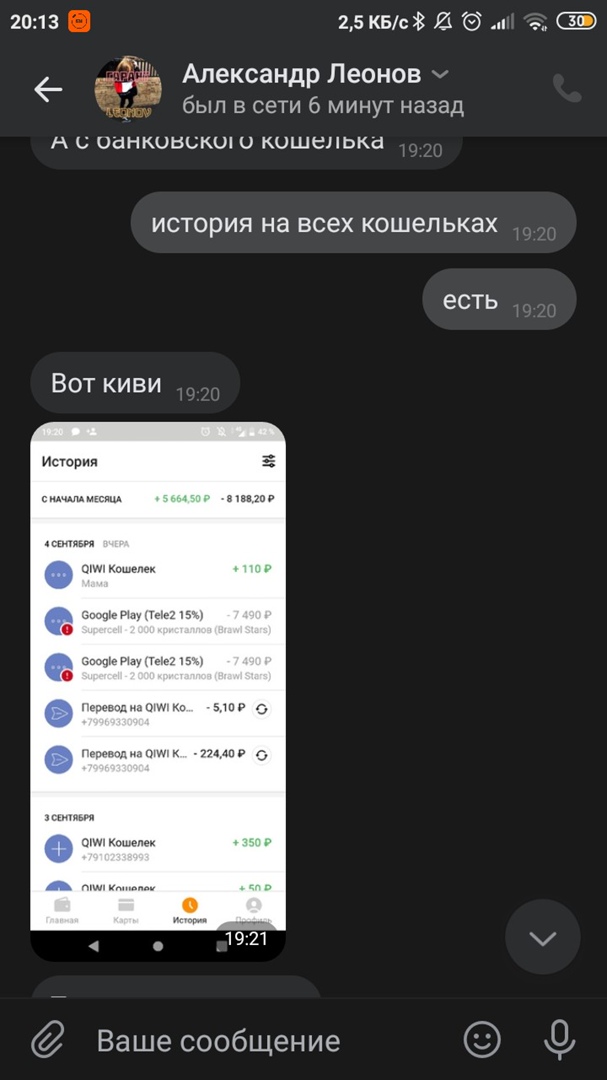Image resolution: width=607 pixels, height=1080 pixels.
Task: Jump to the latest messages
Action: 542,938
